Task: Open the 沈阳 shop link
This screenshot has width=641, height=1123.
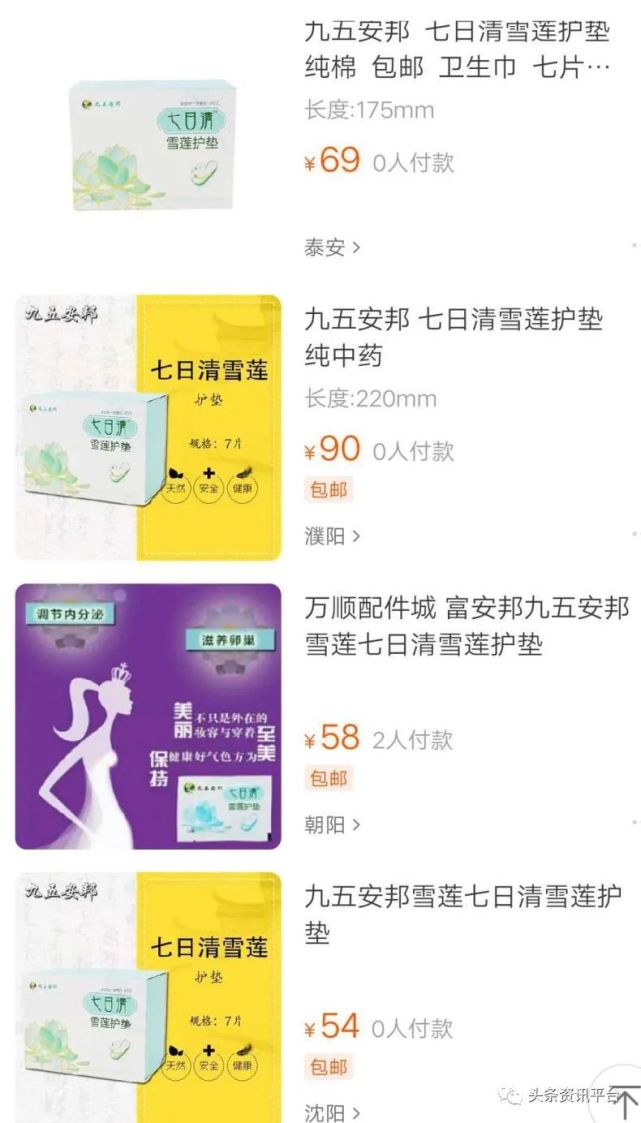Action: pyautogui.click(x=332, y=1112)
